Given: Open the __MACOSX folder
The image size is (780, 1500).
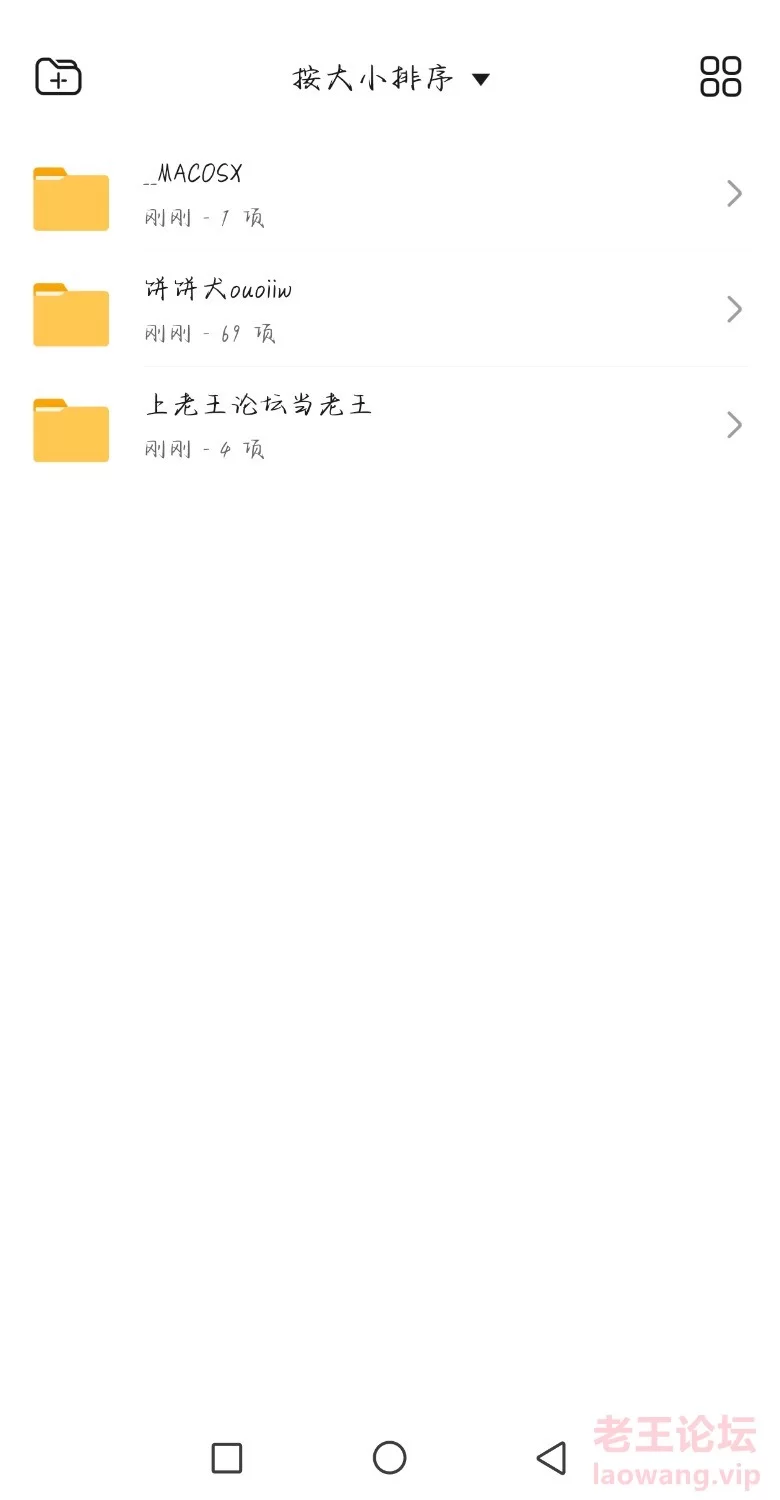Looking at the screenshot, I should coord(390,194).
